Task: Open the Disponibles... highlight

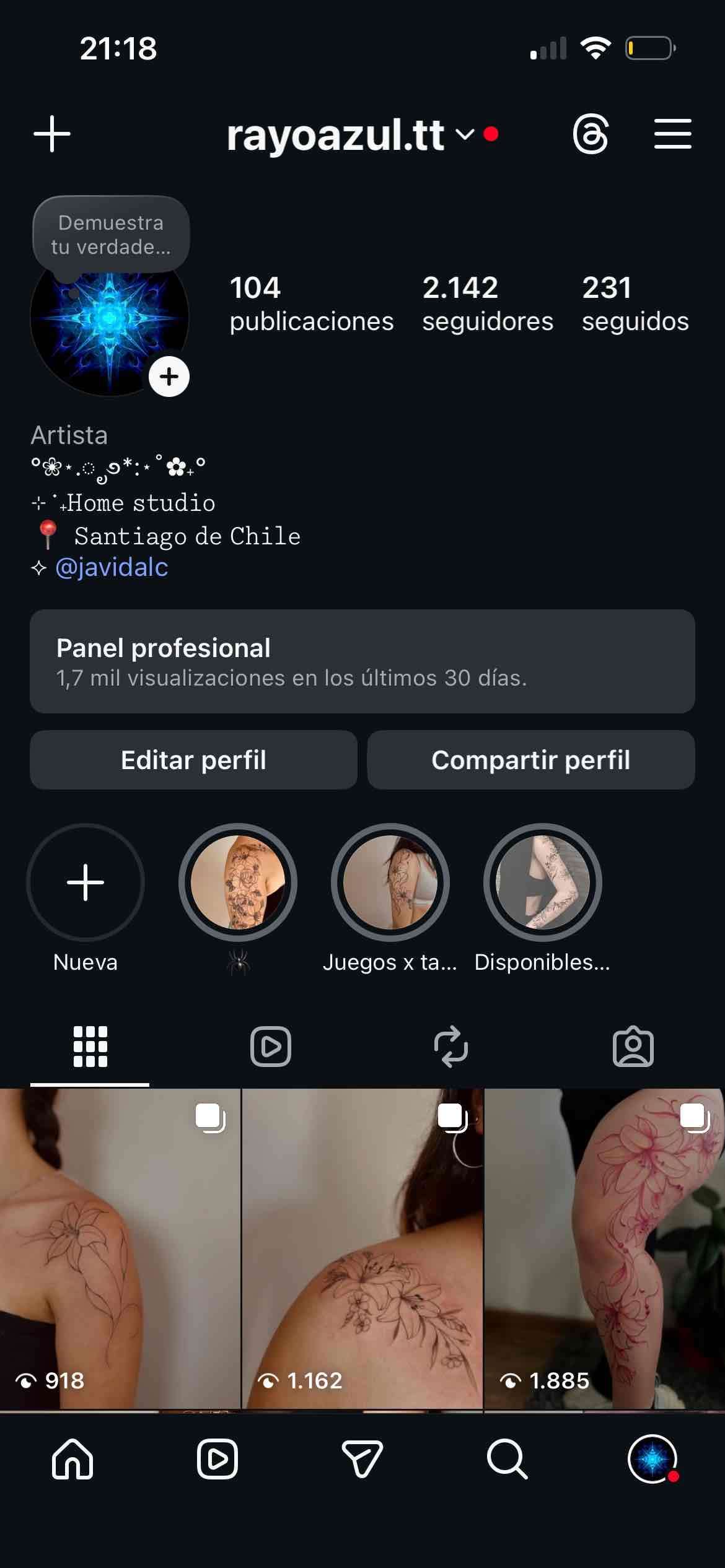Action: coord(542,882)
